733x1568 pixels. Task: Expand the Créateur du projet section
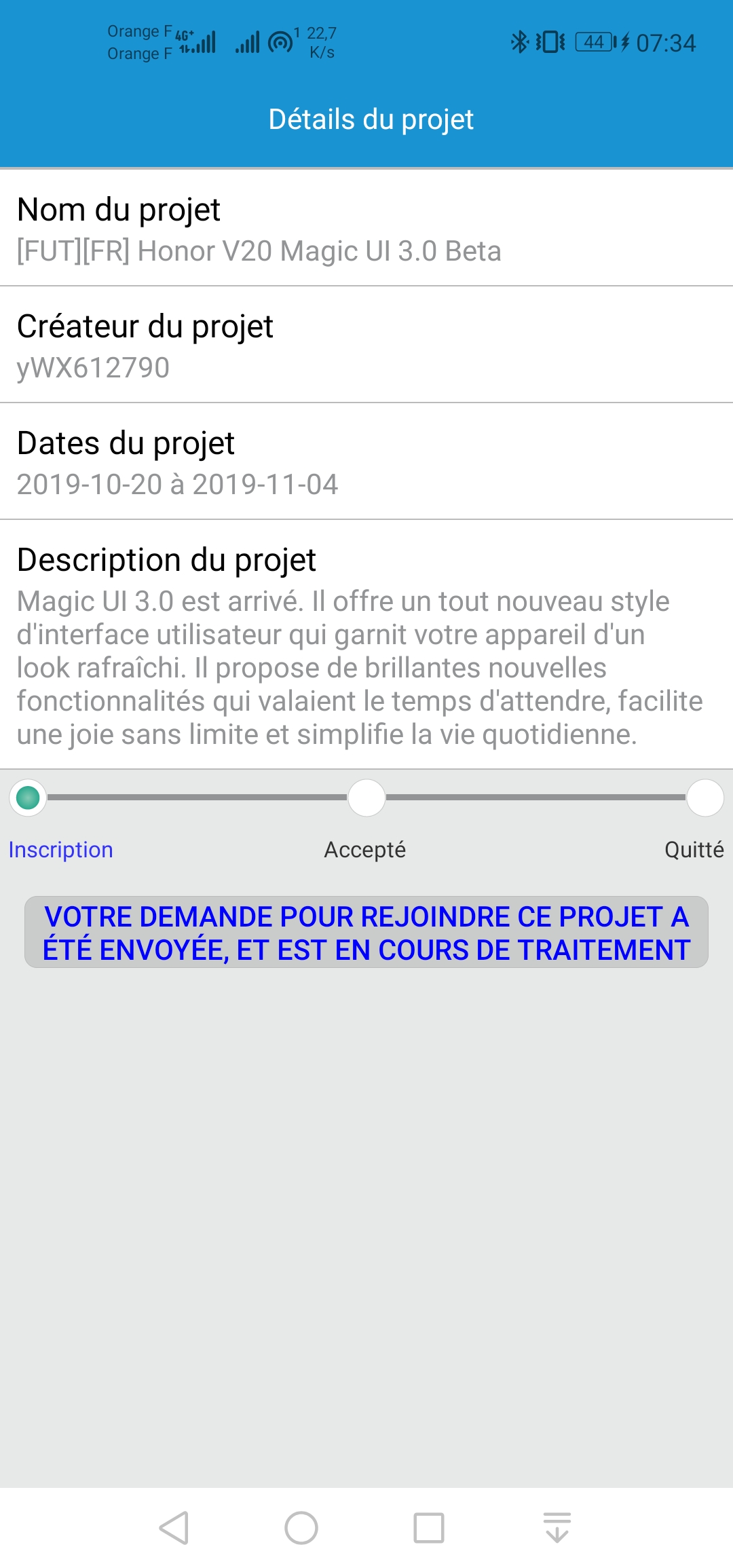[146, 326]
